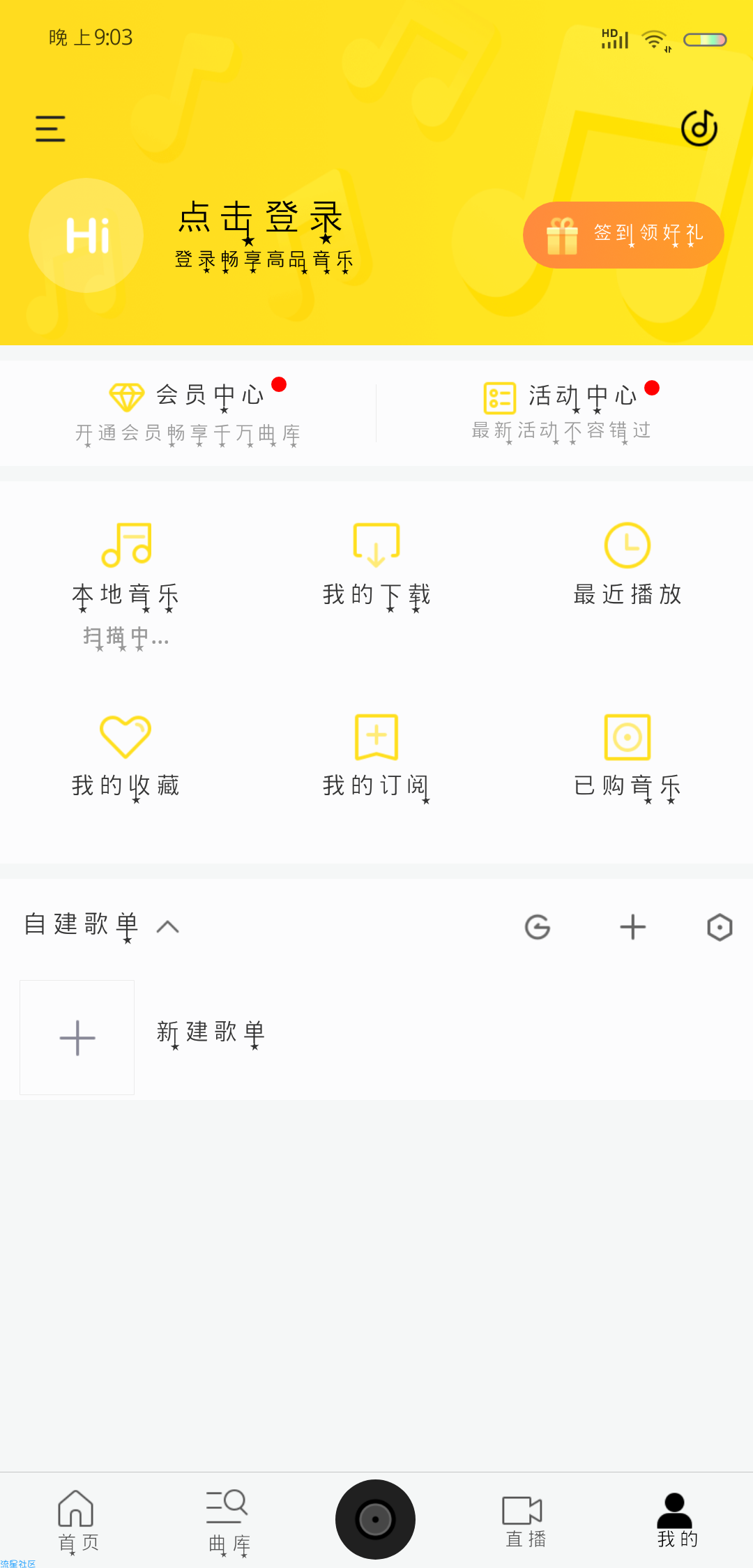Open 本地音乐 local music
Screen dimensions: 753x1568
(125, 585)
